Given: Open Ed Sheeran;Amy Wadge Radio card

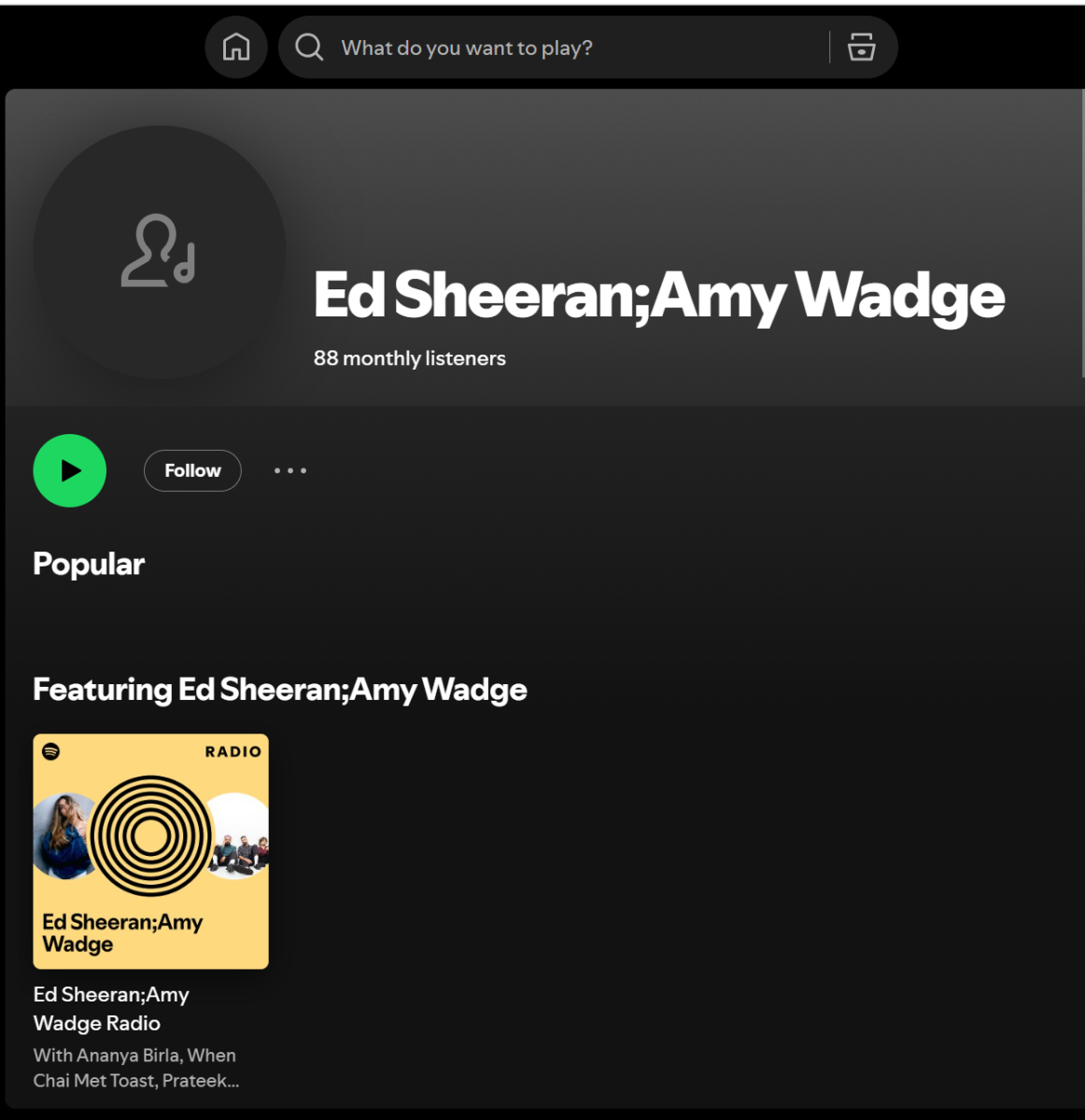Looking at the screenshot, I should [x=150, y=850].
